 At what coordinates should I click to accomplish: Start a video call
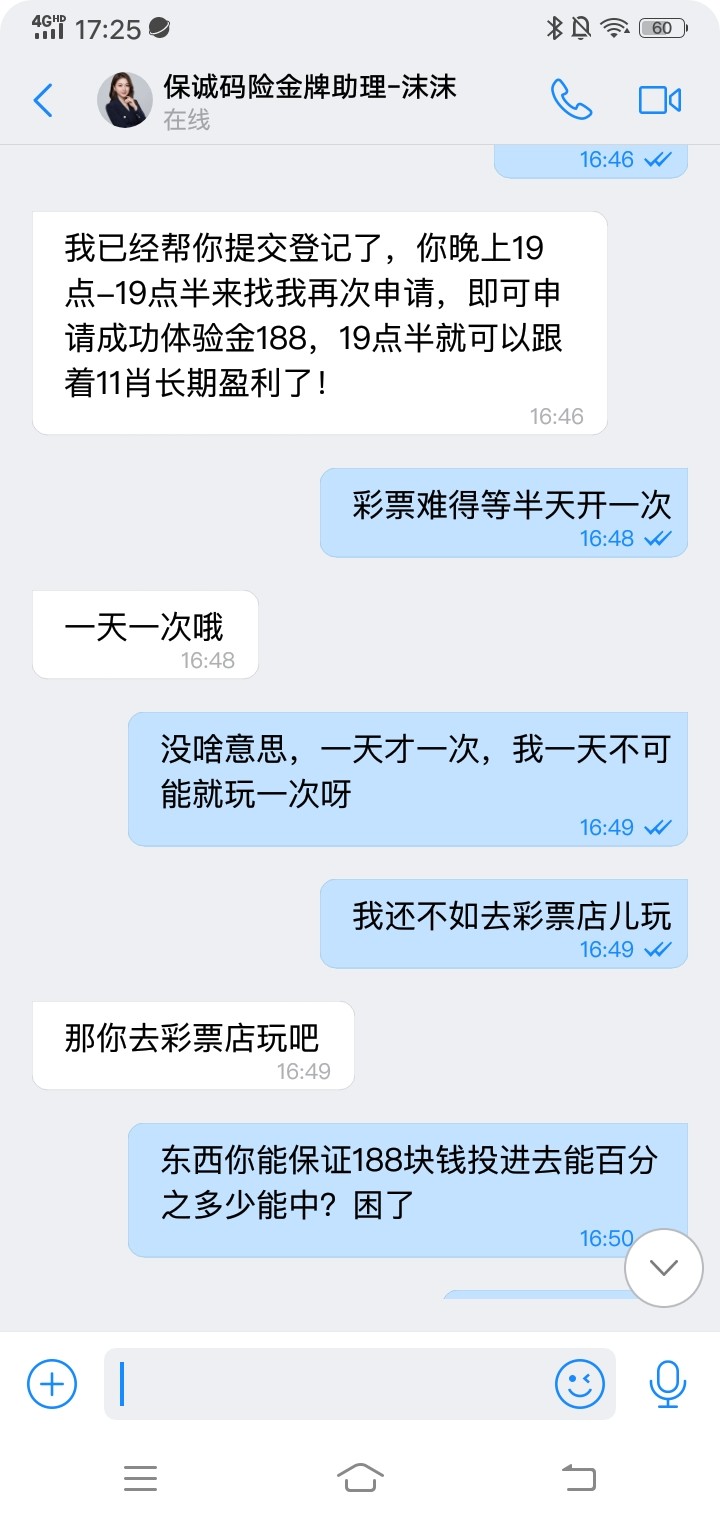tap(659, 100)
